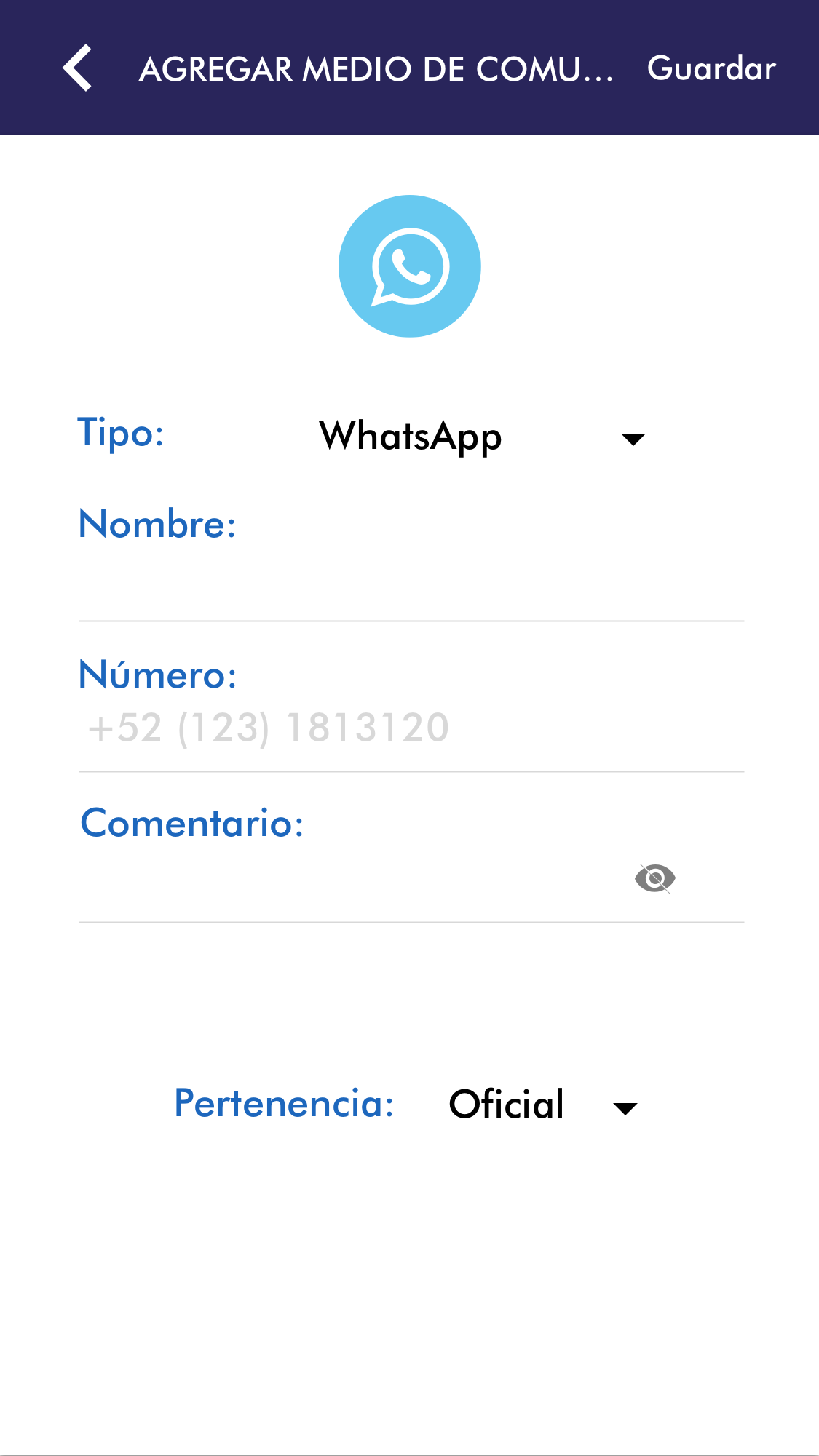
Task: Expand the Tipo dropdown showing WhatsApp
Action: (x=483, y=437)
